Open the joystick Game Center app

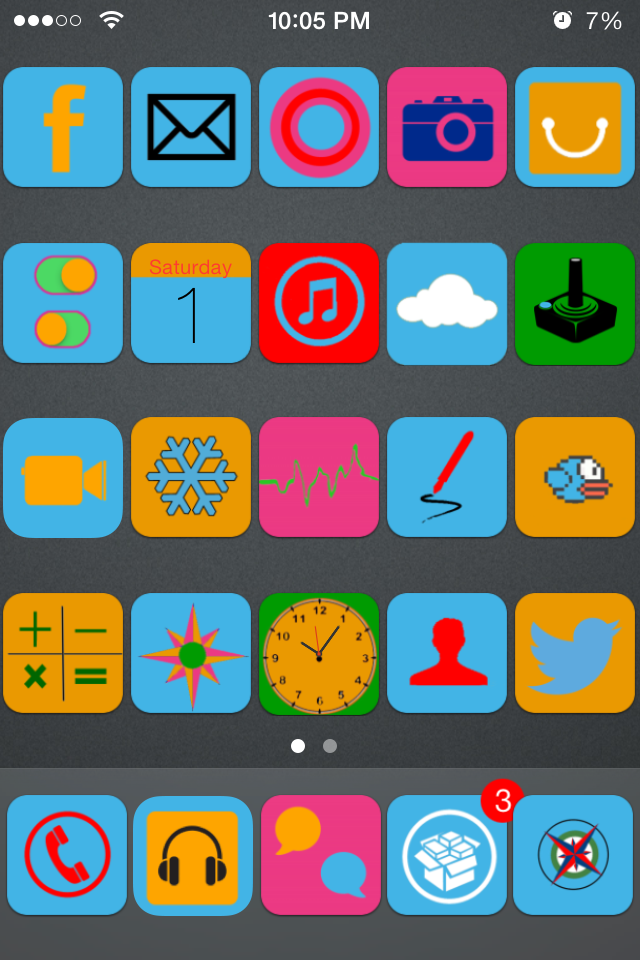[575, 302]
